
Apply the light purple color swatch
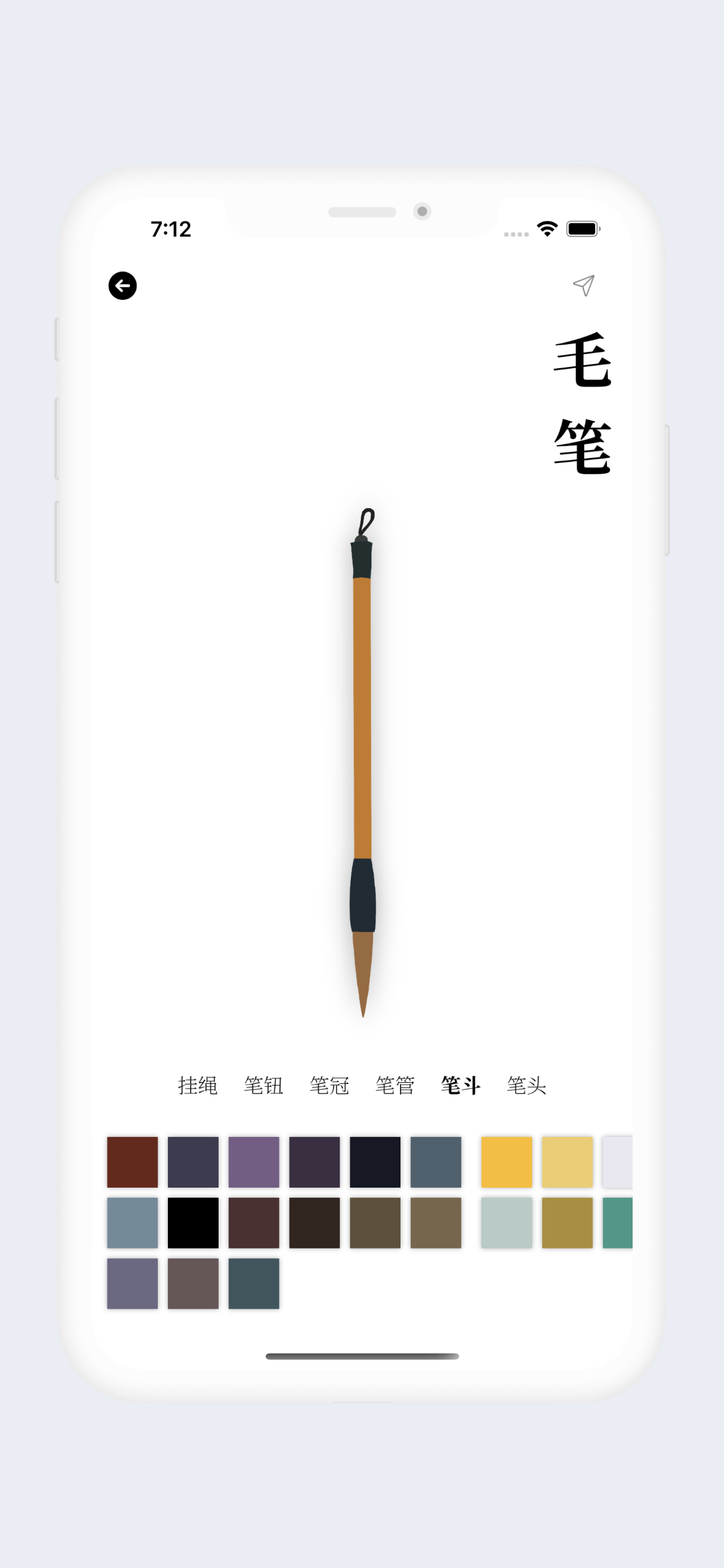click(254, 1161)
